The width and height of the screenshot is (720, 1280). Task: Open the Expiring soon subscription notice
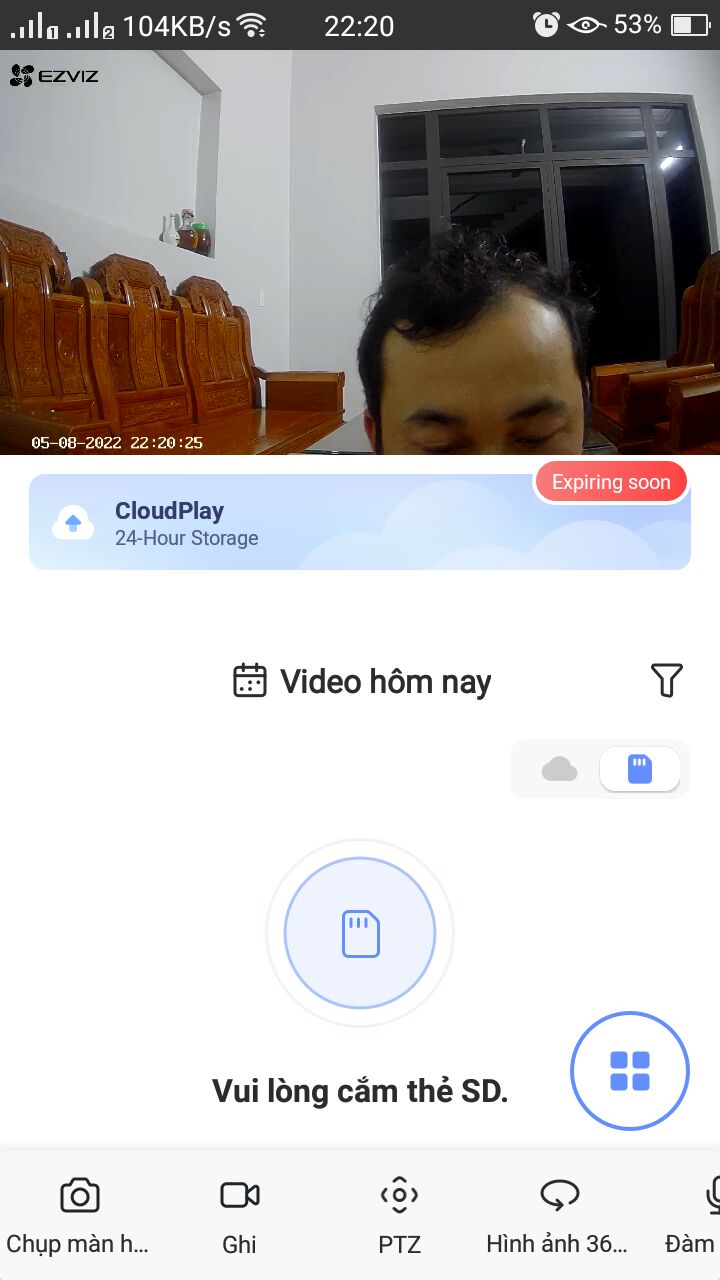611,481
